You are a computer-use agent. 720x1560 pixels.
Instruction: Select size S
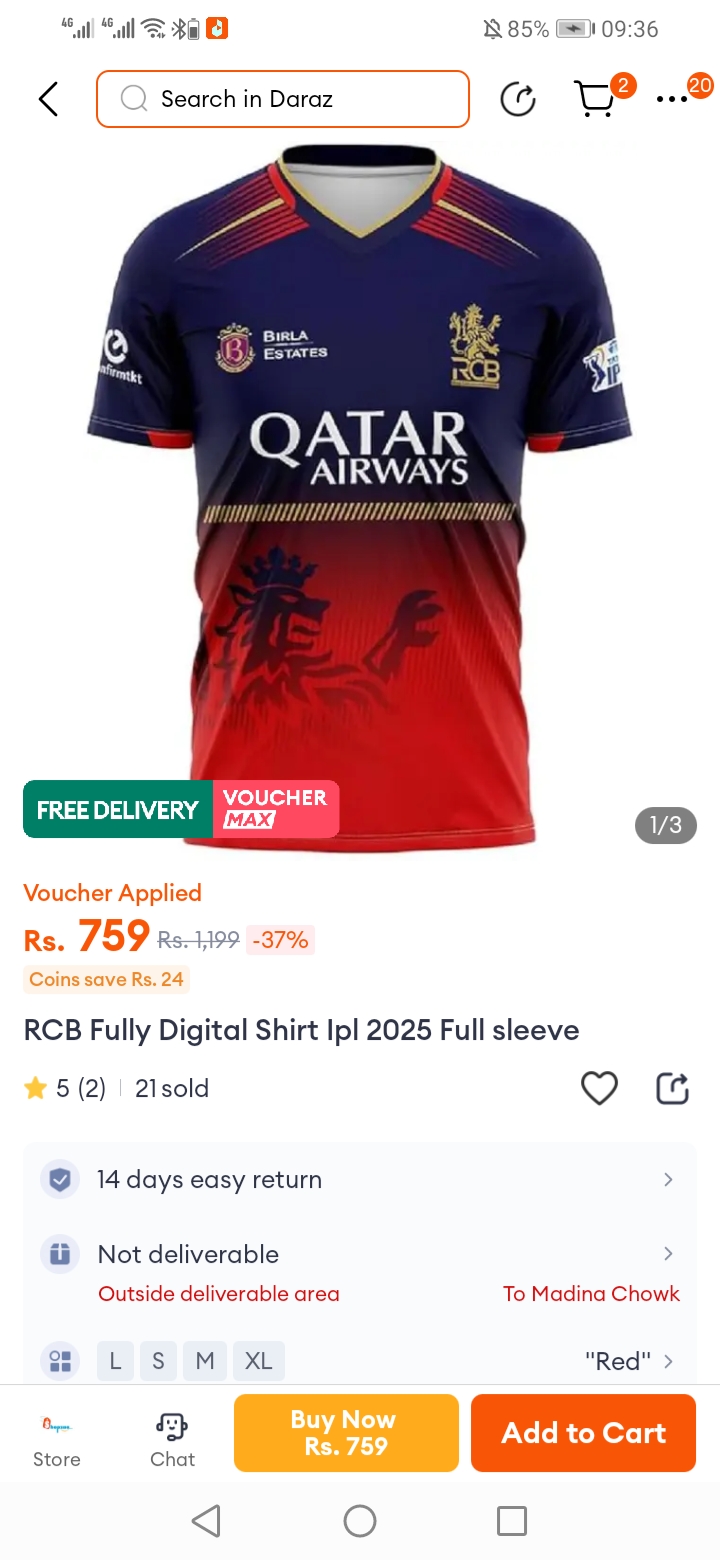[x=158, y=1361]
